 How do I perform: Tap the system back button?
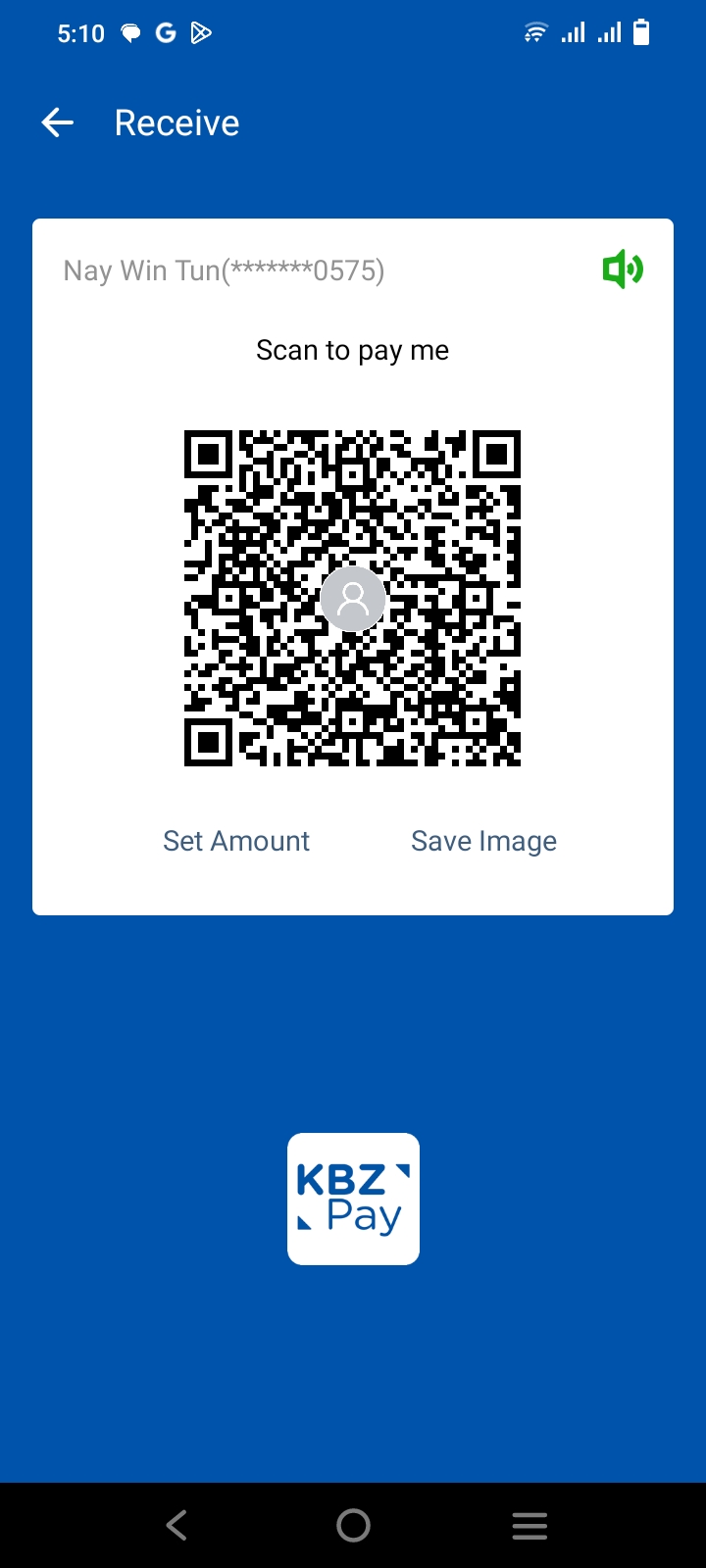click(176, 1525)
